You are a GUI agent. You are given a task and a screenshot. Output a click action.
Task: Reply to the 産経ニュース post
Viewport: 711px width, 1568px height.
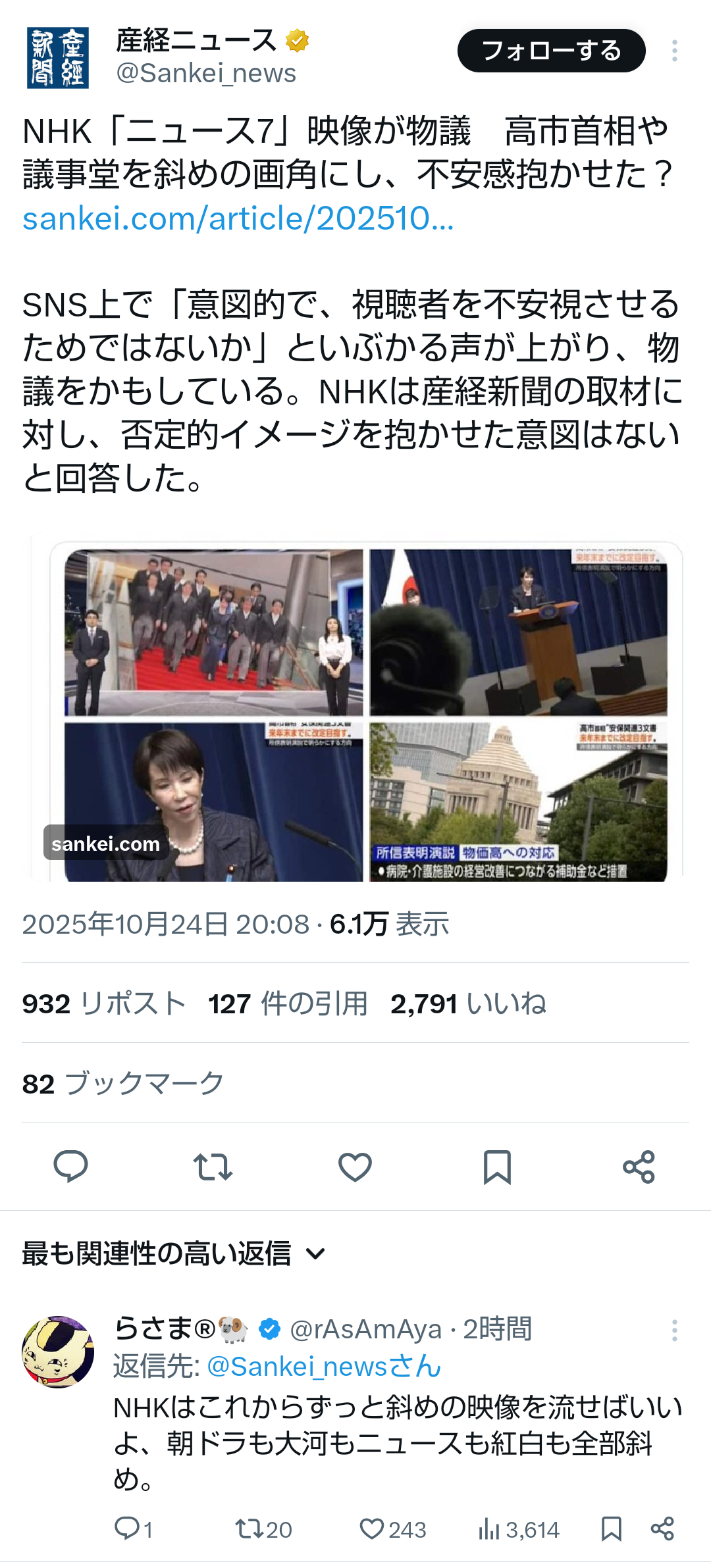[70, 1167]
